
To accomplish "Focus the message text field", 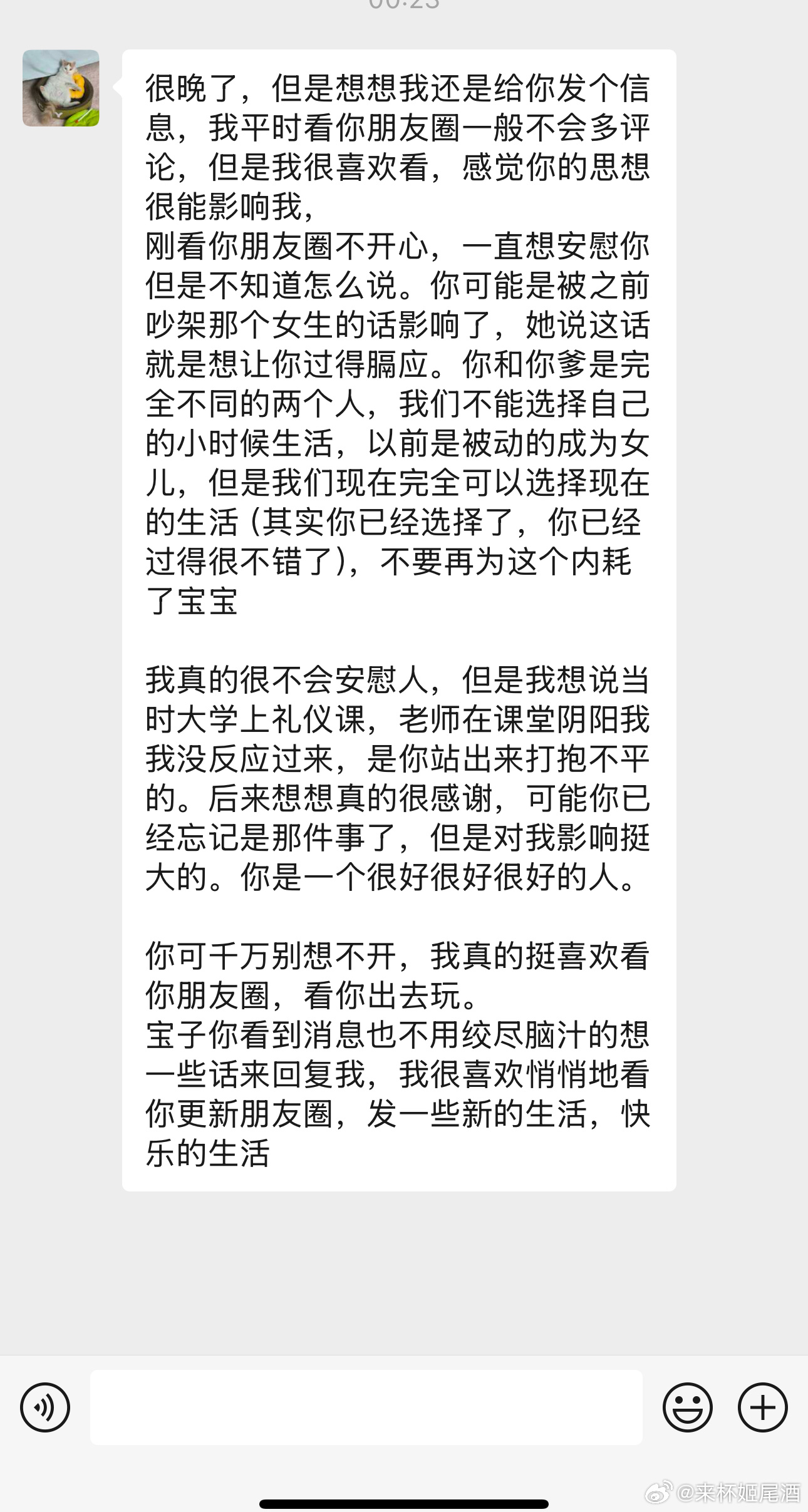I will [366, 1407].
